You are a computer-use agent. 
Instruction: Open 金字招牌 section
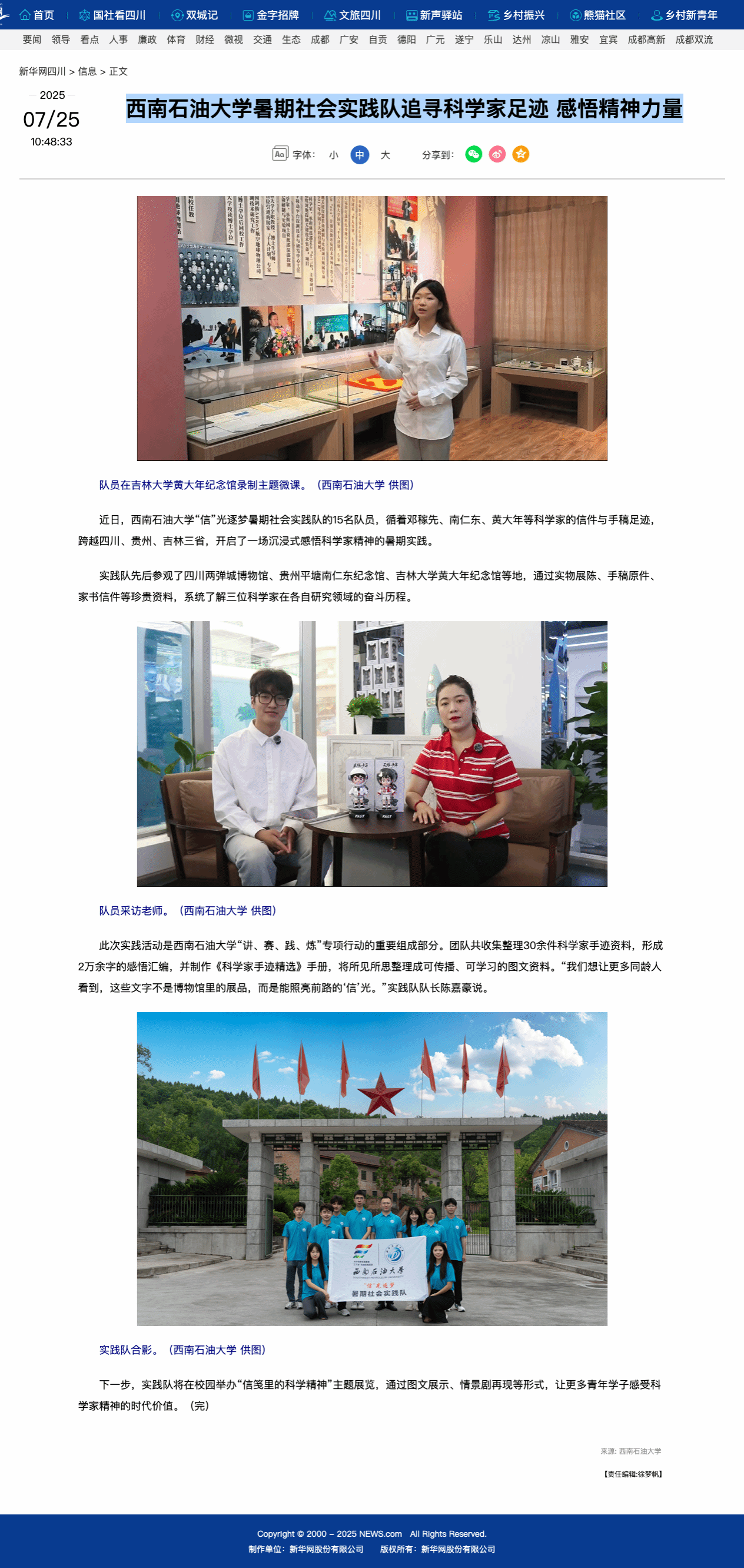(x=271, y=15)
